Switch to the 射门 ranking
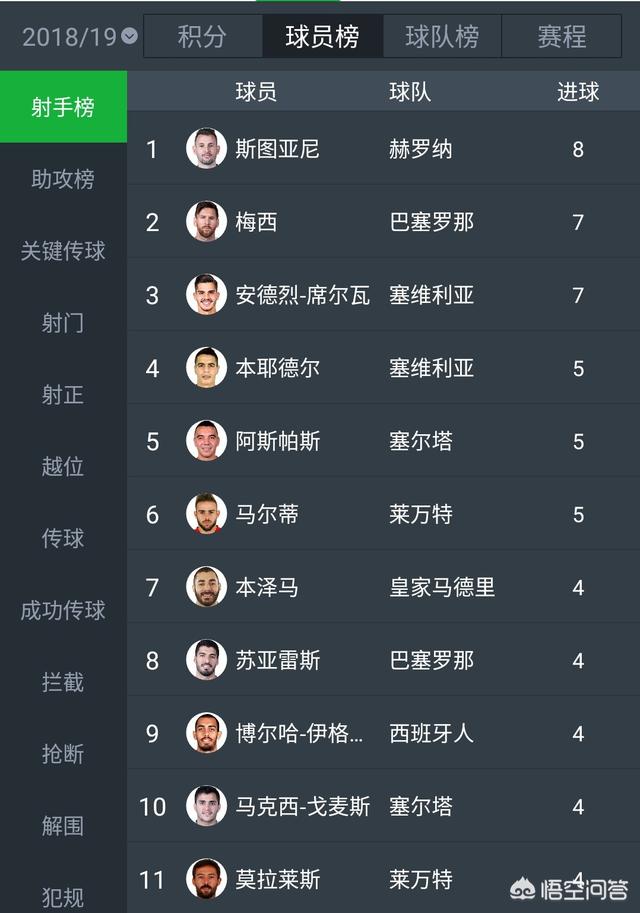 pyautogui.click(x=63, y=323)
